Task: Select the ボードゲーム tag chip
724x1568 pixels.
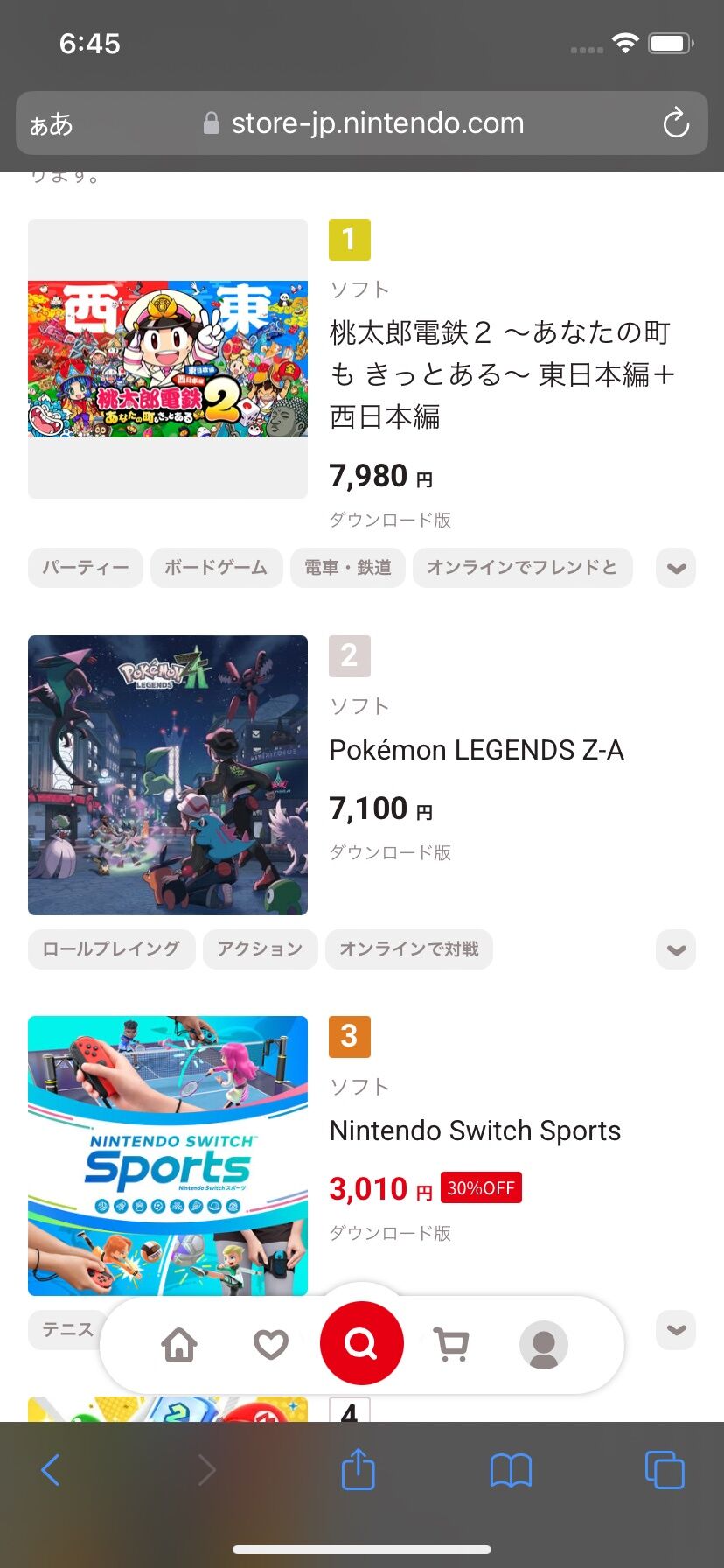Action: coord(217,568)
